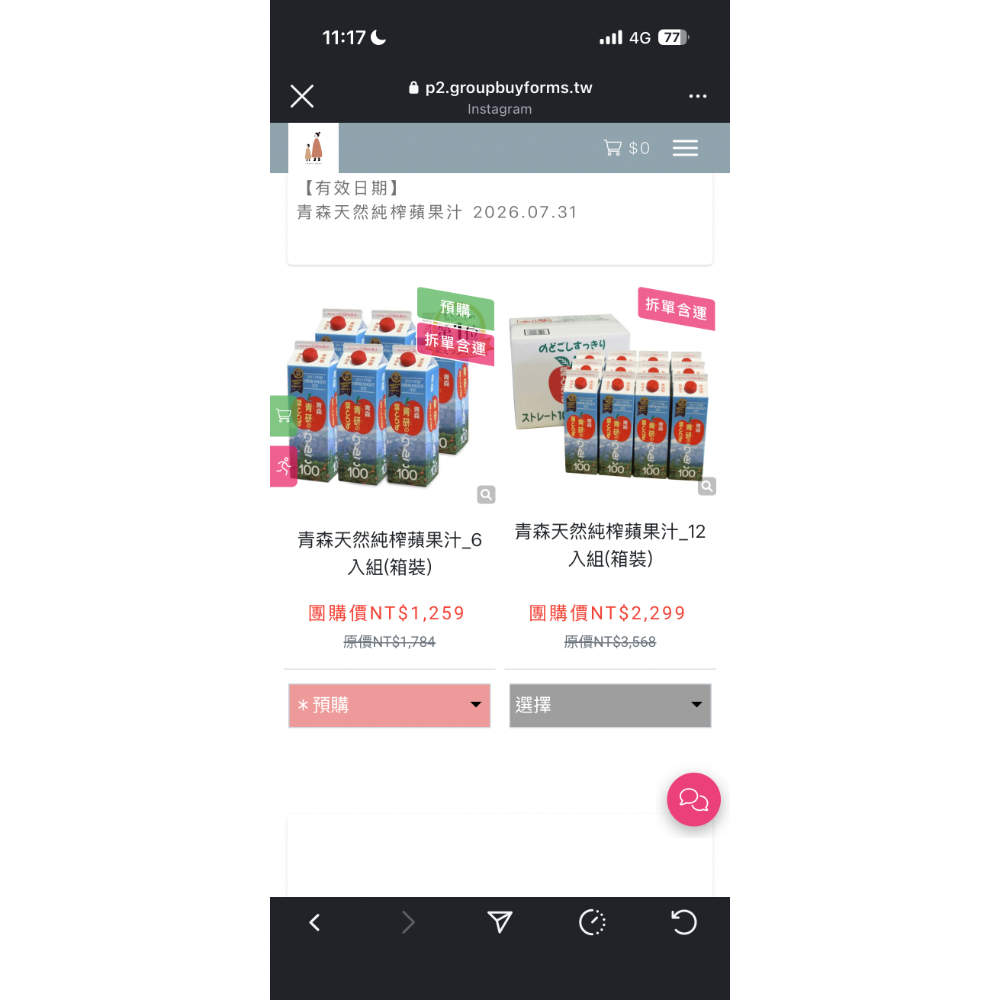Open the pink chat bubble button

tap(694, 799)
